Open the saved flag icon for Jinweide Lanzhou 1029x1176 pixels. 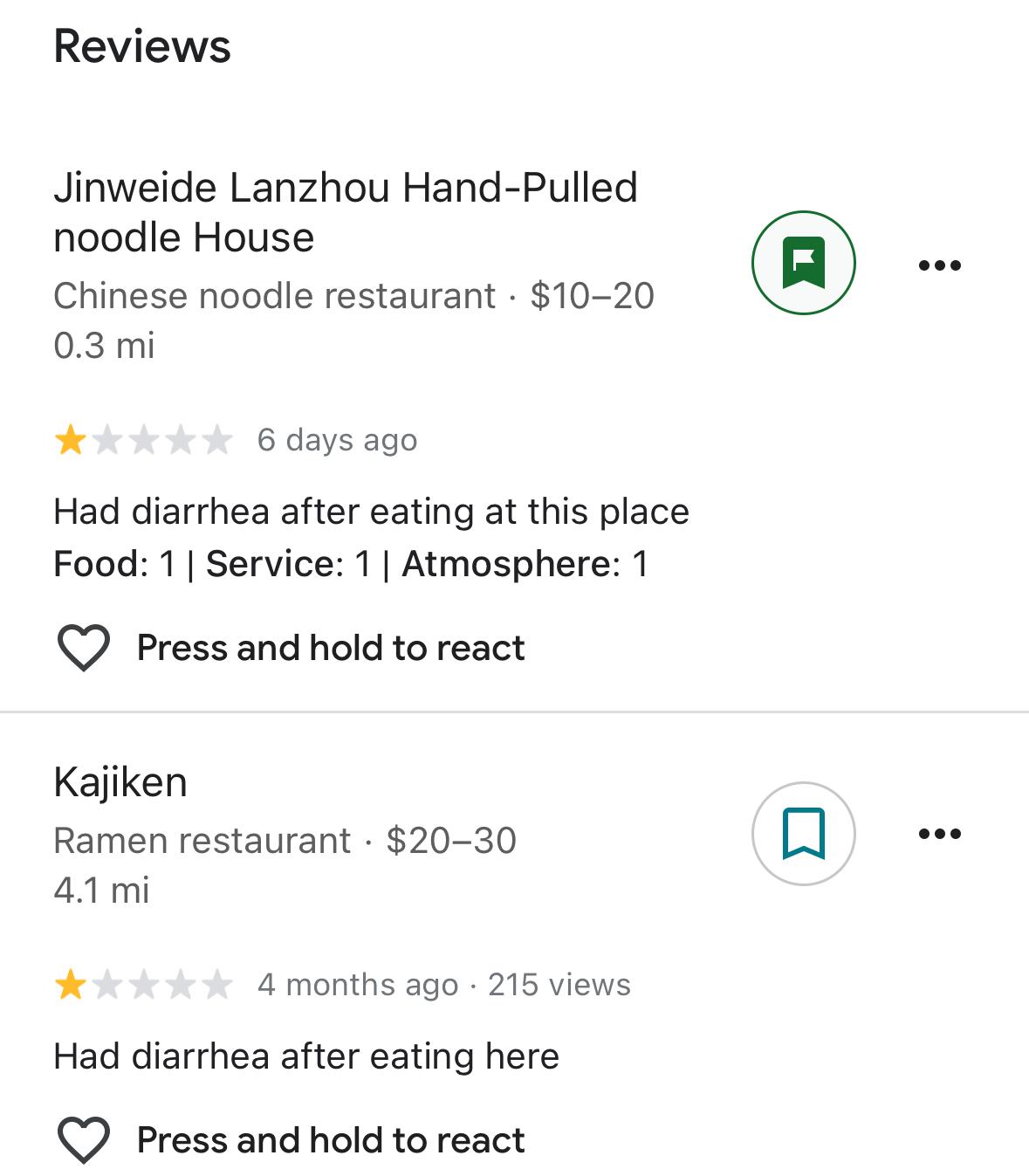coord(803,263)
